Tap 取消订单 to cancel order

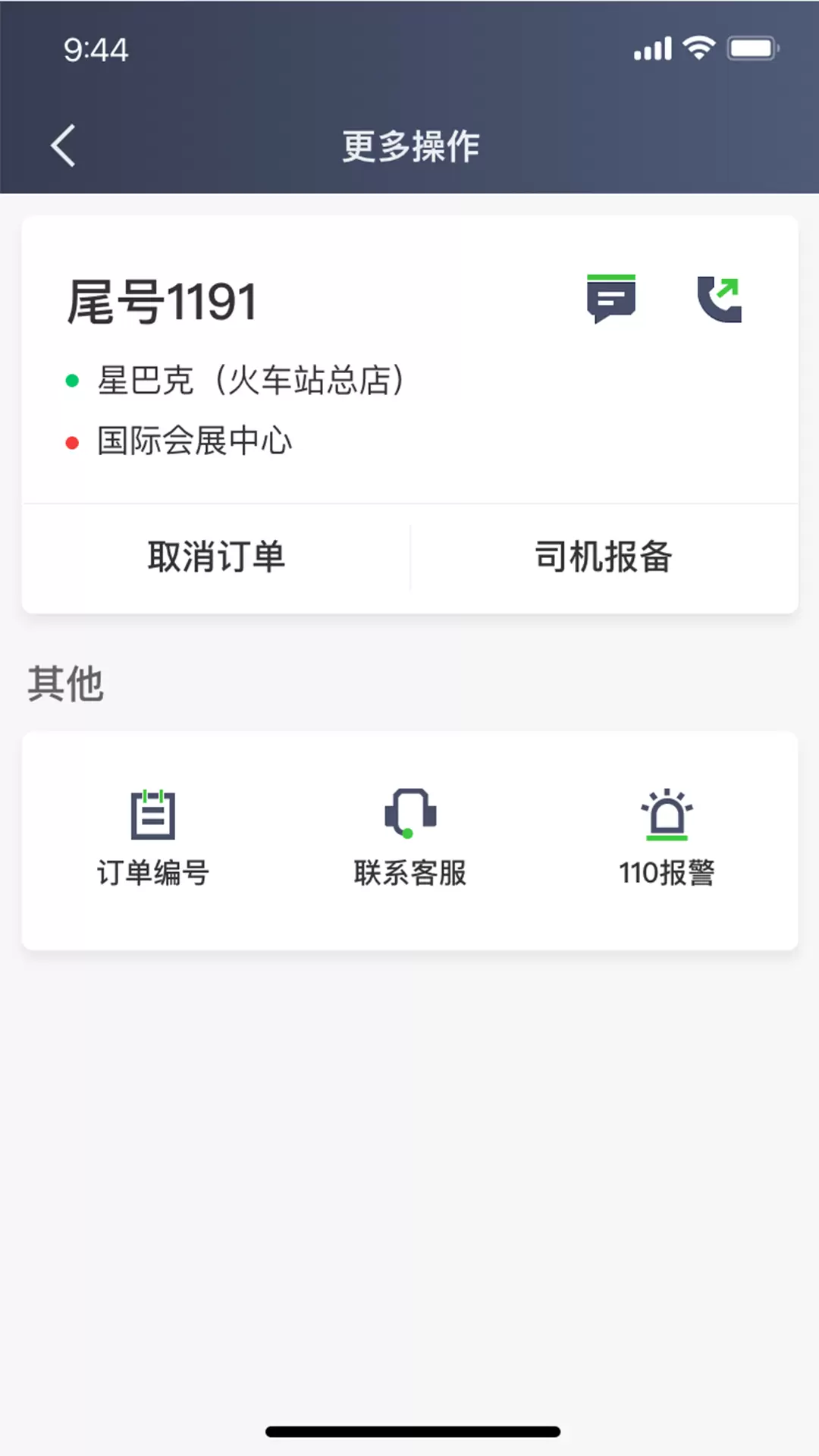click(216, 557)
